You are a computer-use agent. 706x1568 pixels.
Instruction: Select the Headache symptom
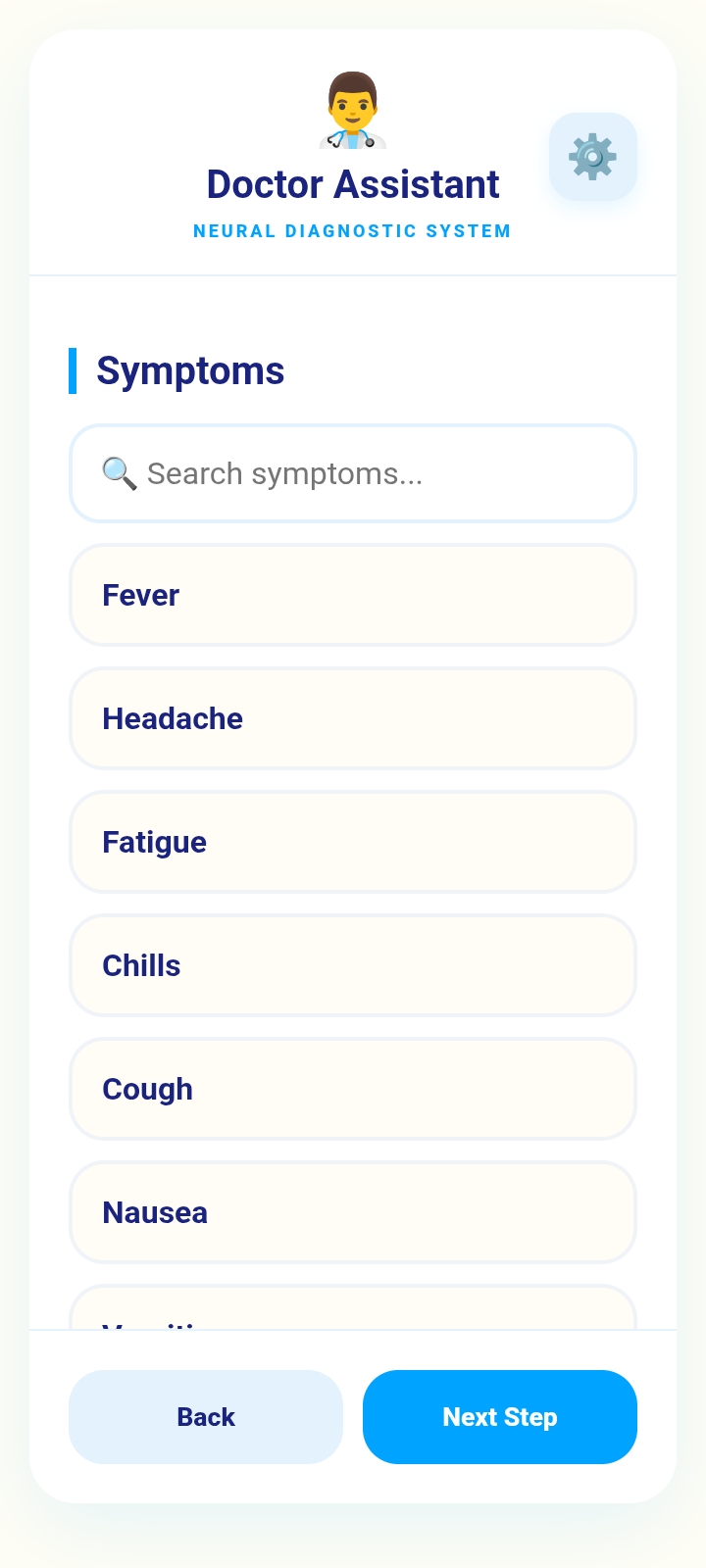click(353, 718)
